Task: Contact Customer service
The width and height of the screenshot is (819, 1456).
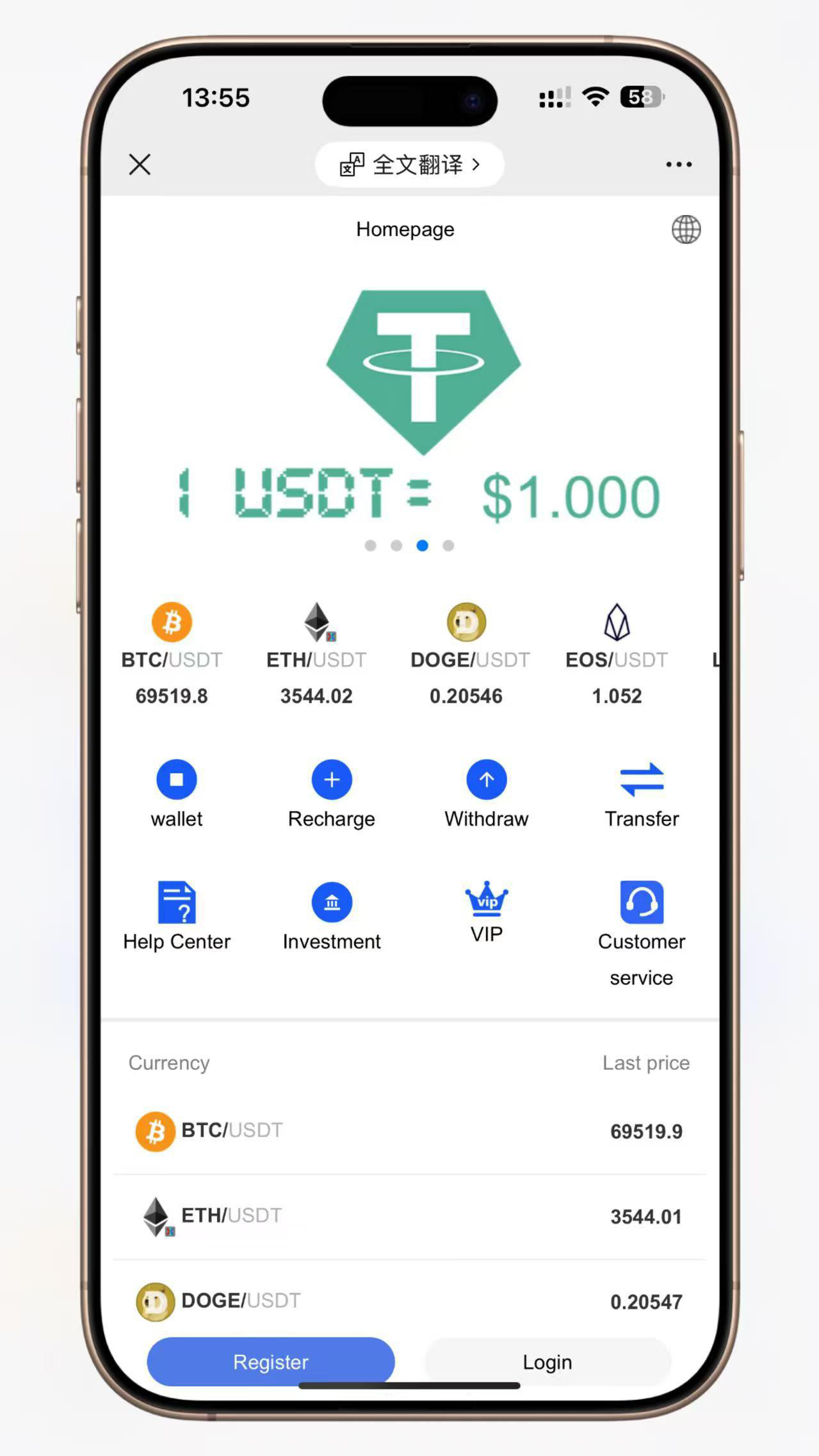Action: click(x=642, y=928)
